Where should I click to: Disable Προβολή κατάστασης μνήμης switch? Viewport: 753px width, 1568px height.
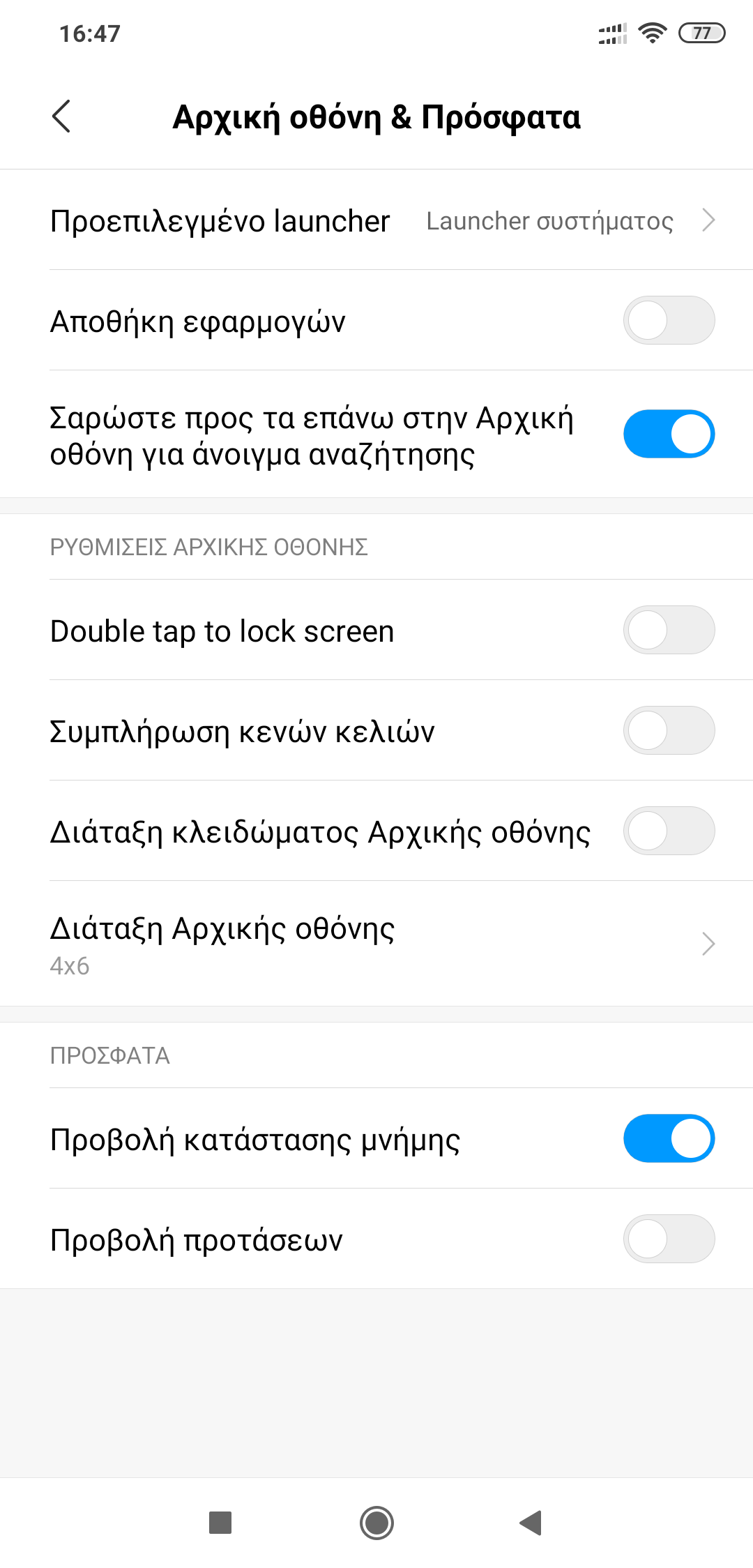668,1139
